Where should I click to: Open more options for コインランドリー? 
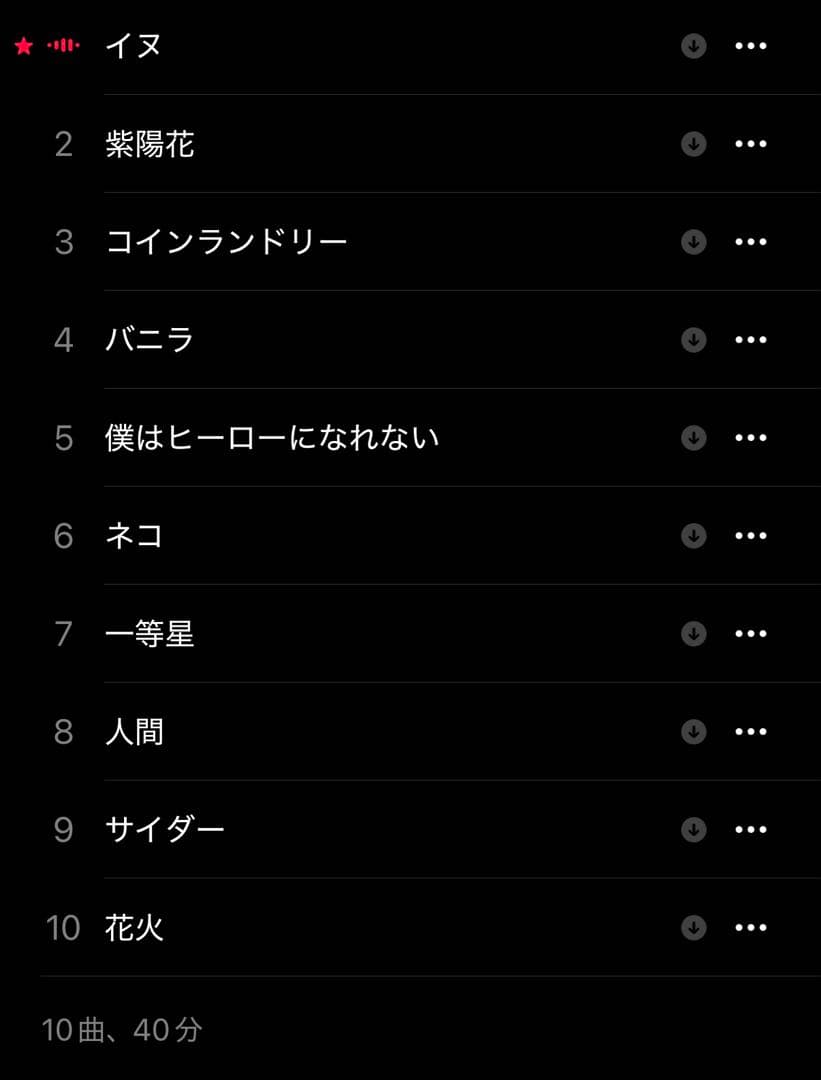tap(750, 241)
